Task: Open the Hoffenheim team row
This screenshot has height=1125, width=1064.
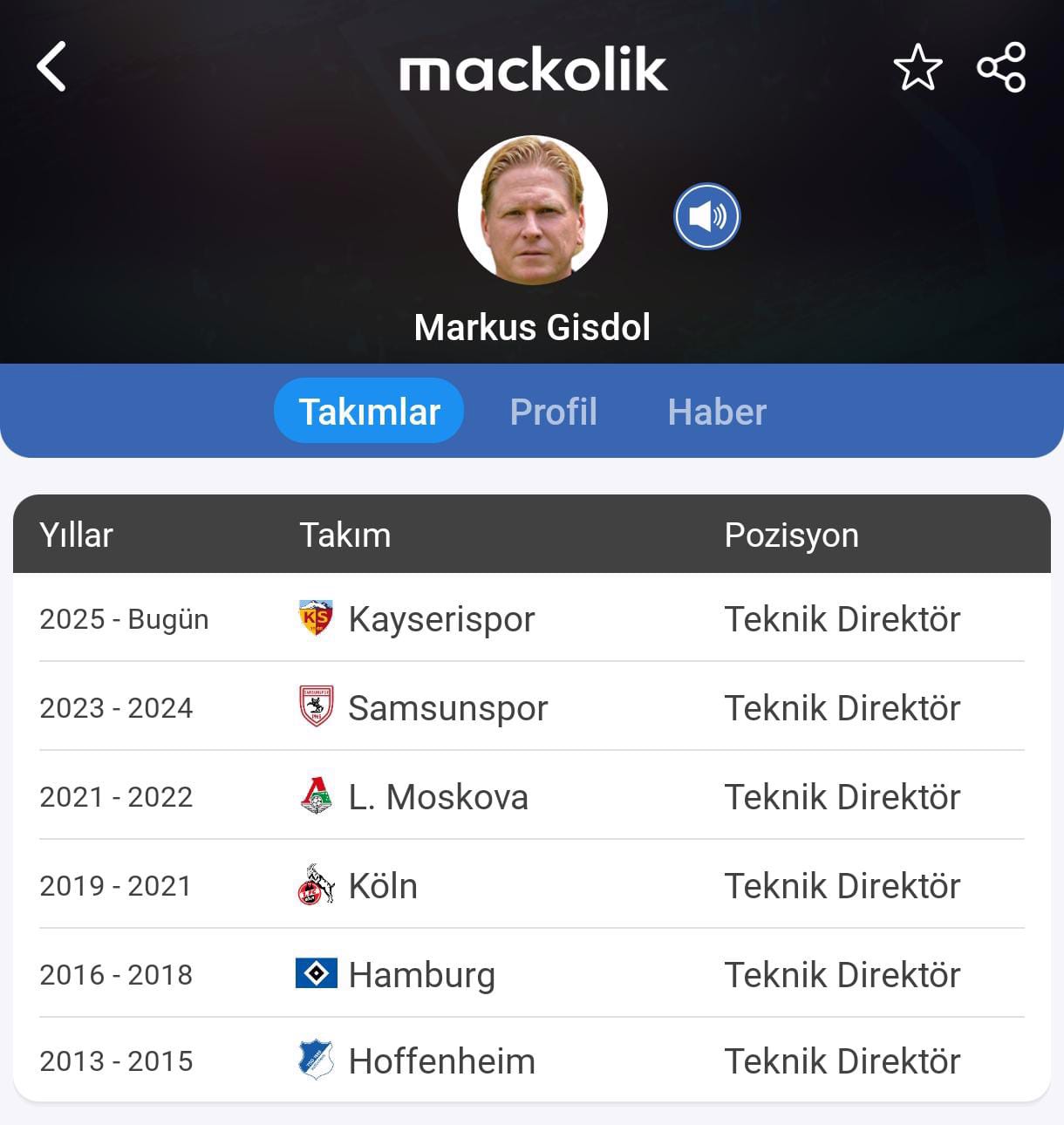Action: [440, 1061]
